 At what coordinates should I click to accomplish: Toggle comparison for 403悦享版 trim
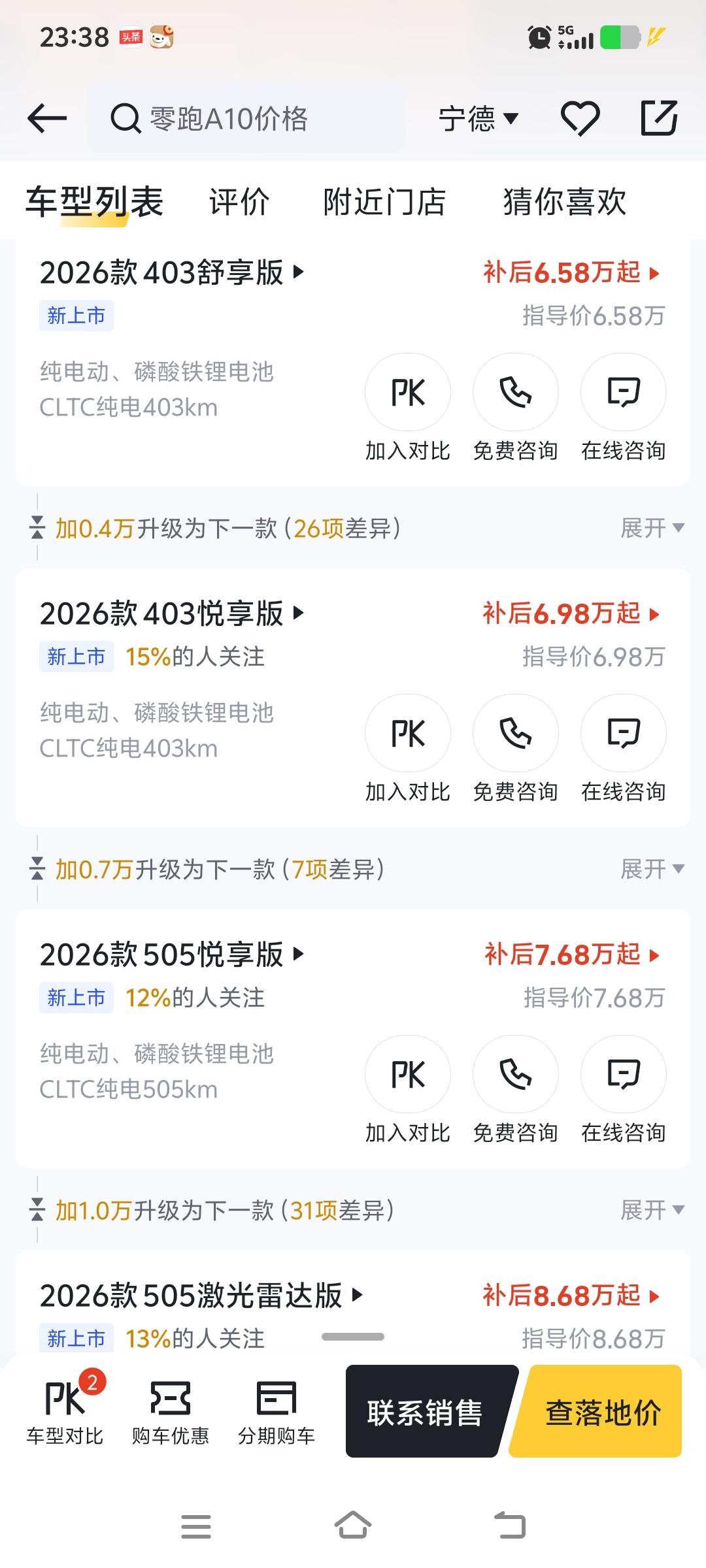click(407, 733)
